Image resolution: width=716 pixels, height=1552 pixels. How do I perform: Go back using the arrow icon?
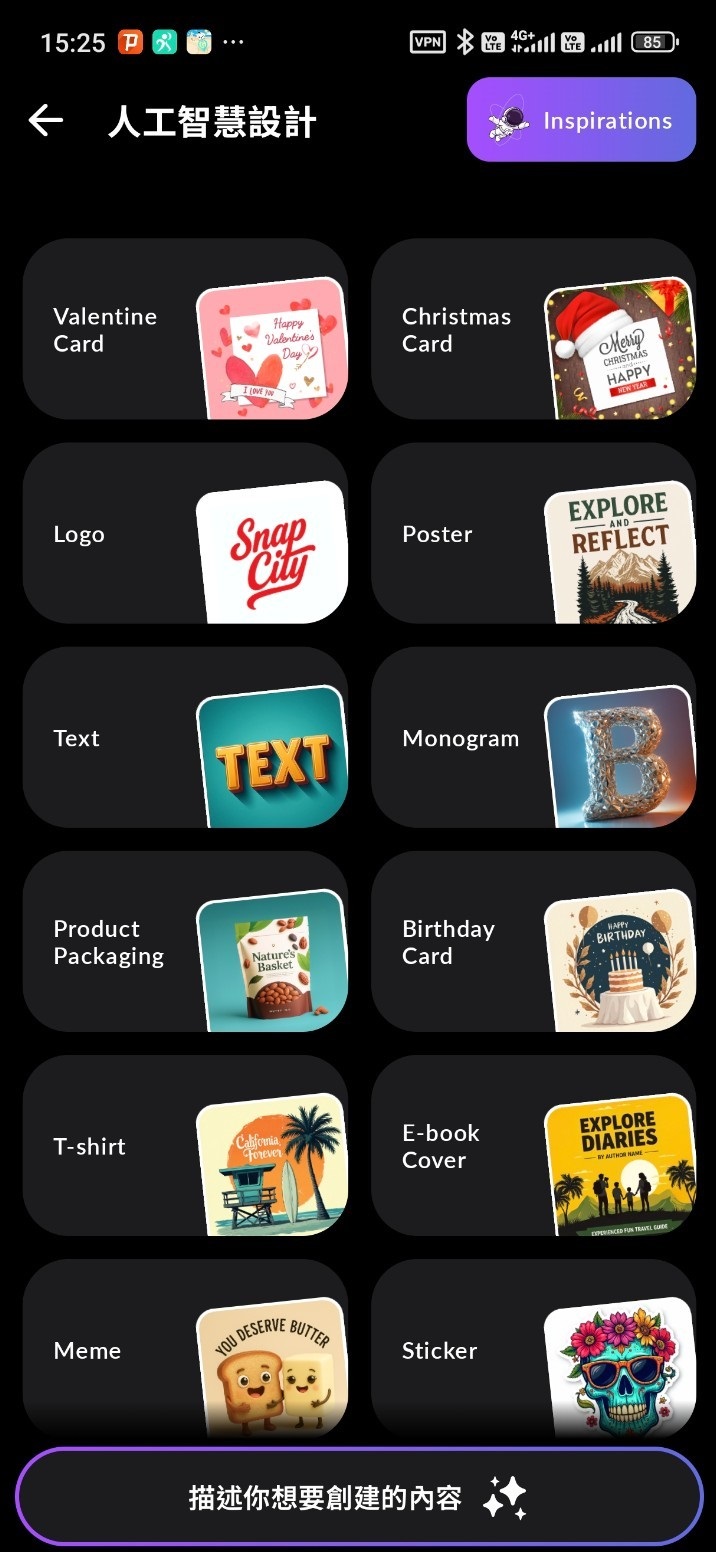point(46,121)
